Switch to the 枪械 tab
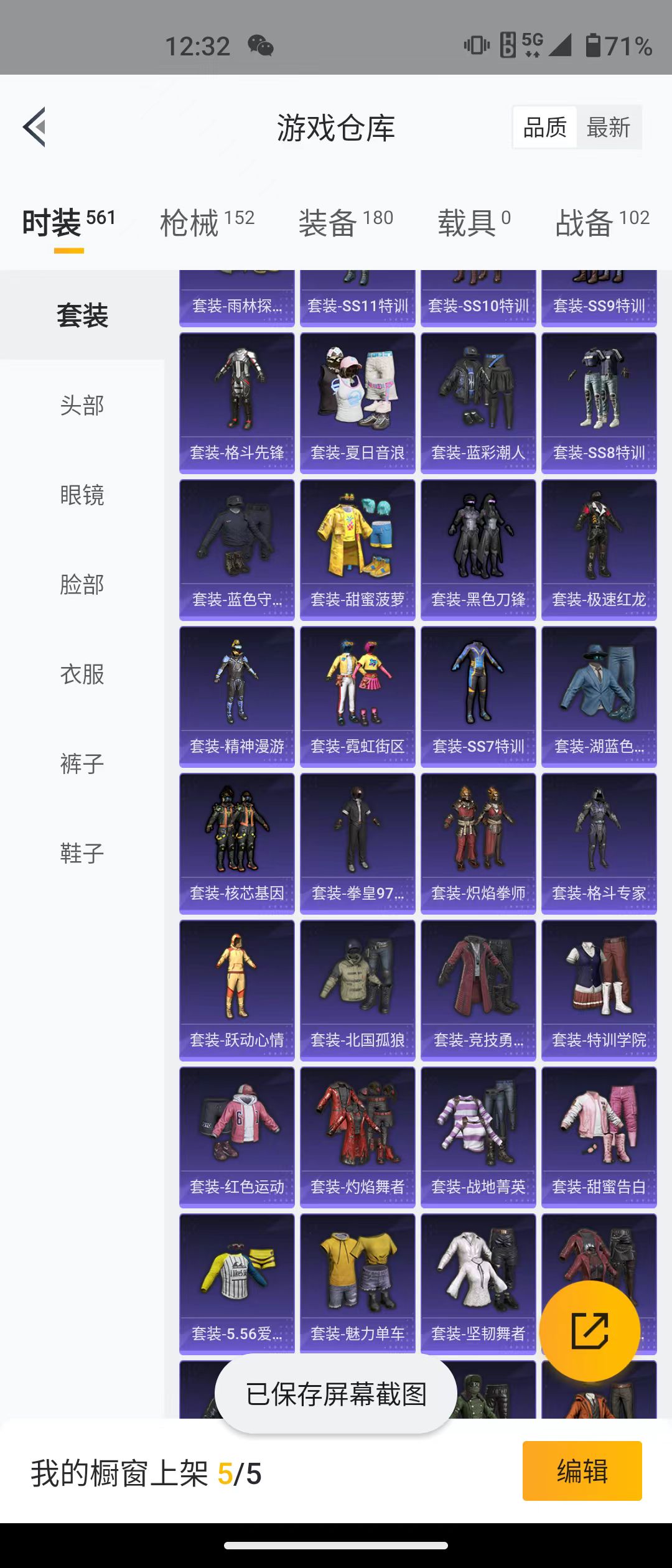Screen dimensions: 672x1568 click(x=207, y=223)
